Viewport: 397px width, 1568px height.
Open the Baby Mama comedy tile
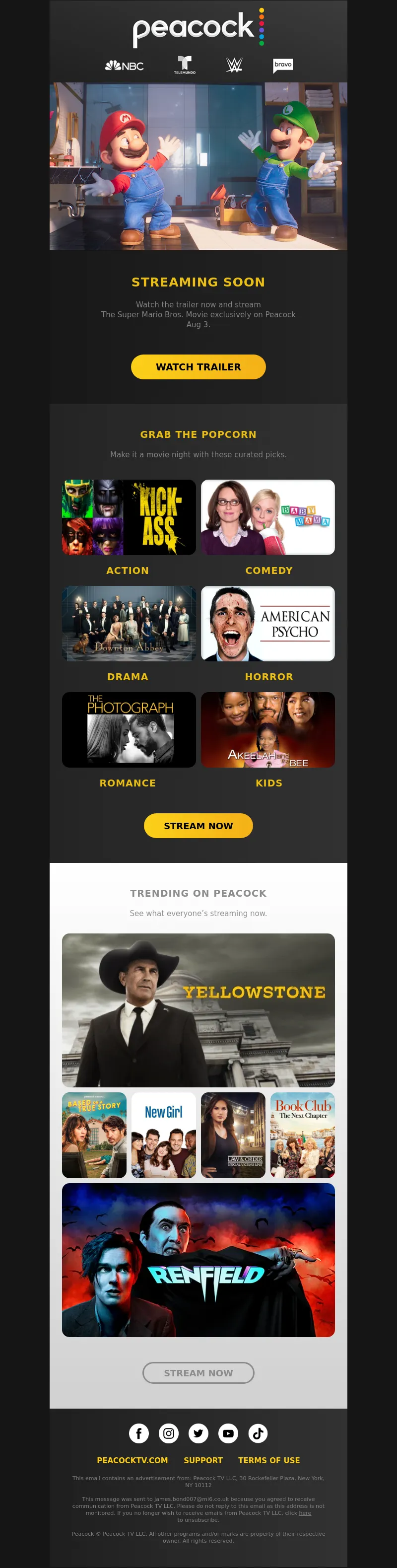point(267,517)
